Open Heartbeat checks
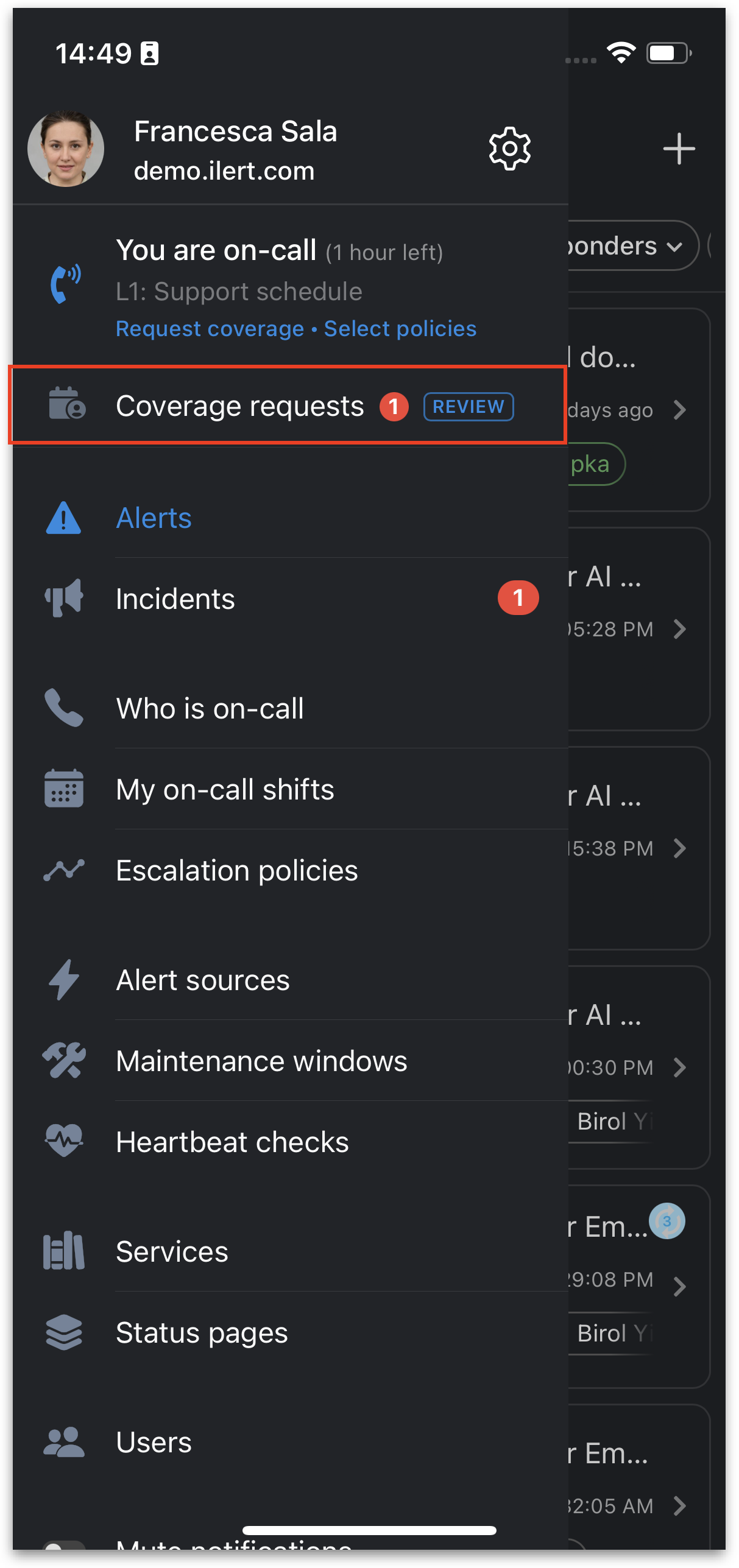The image size is (739, 1568). tap(232, 1142)
